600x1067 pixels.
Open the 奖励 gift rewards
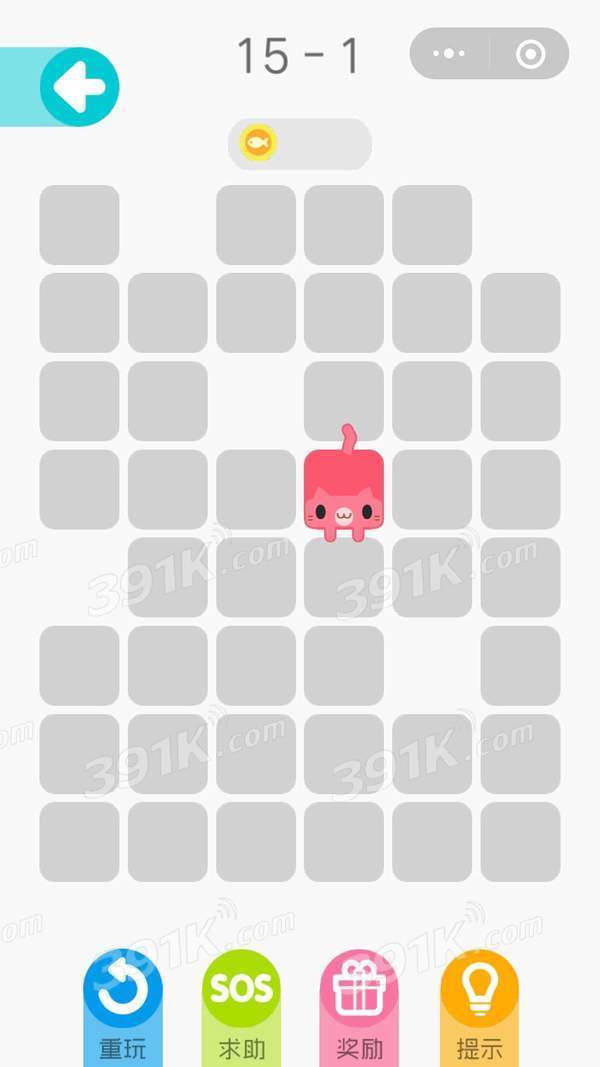[359, 1002]
